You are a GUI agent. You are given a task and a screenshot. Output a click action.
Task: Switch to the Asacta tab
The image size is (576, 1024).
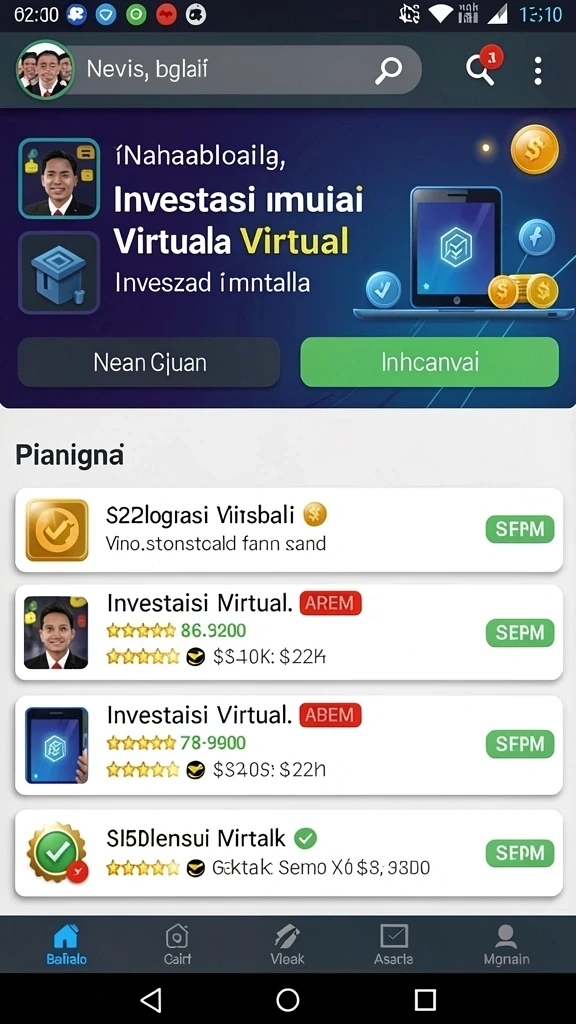click(393, 944)
